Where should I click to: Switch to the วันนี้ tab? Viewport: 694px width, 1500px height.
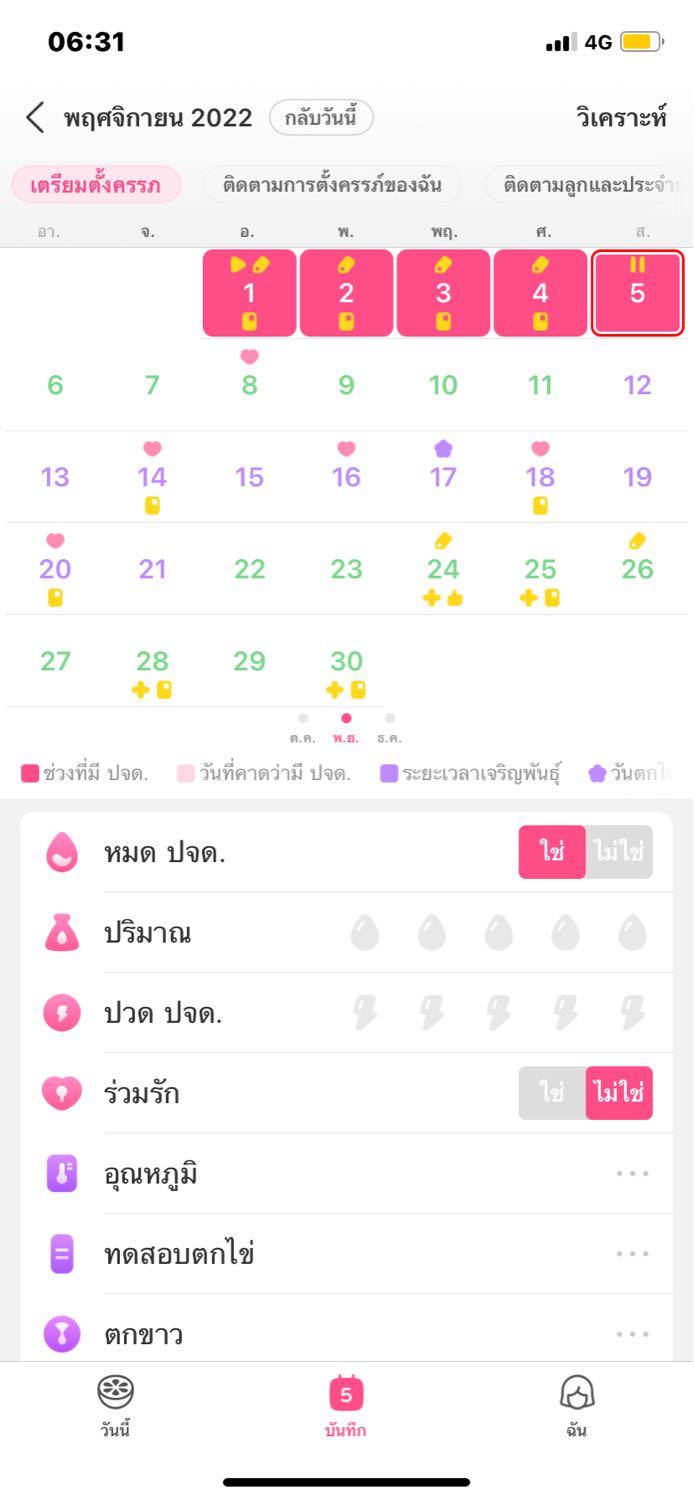[115, 1406]
